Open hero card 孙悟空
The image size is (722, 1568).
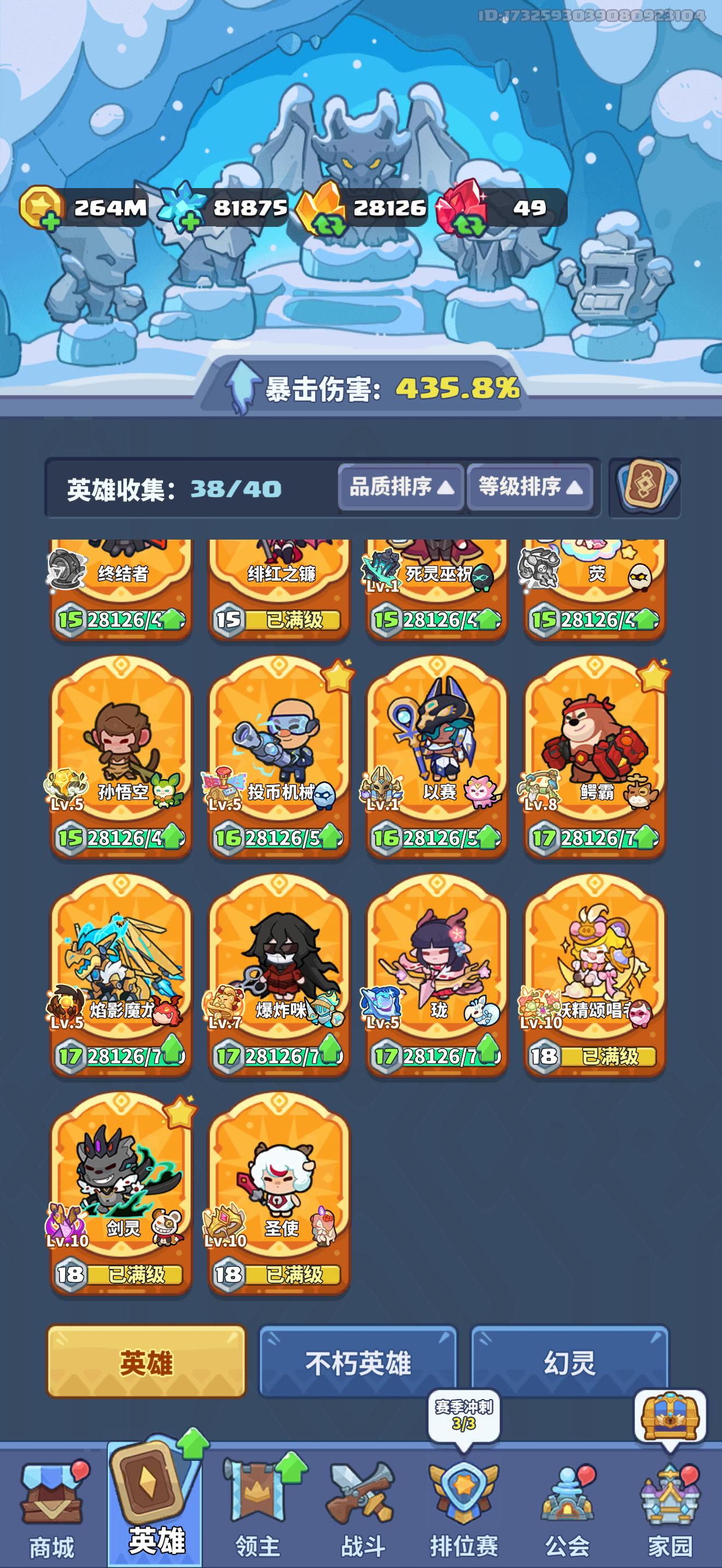tap(121, 757)
